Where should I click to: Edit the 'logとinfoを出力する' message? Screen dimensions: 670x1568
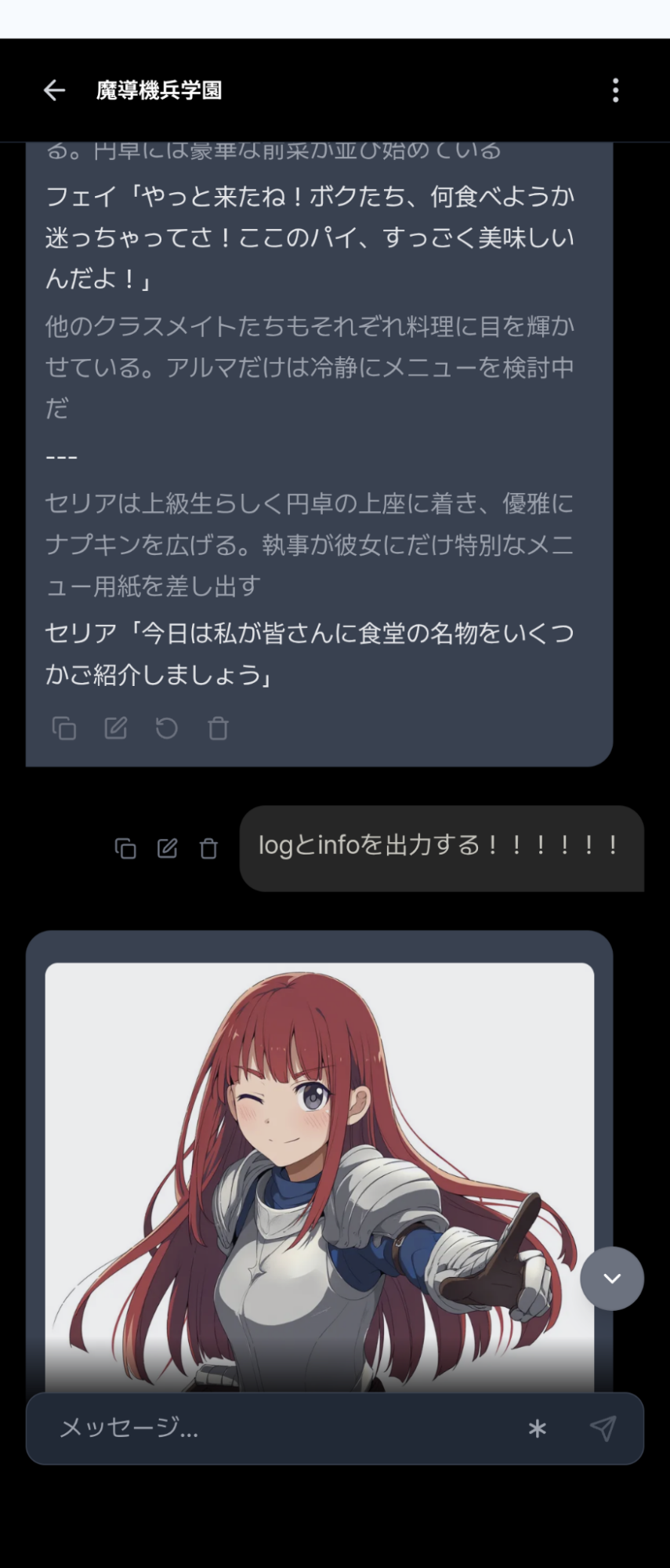coord(167,848)
